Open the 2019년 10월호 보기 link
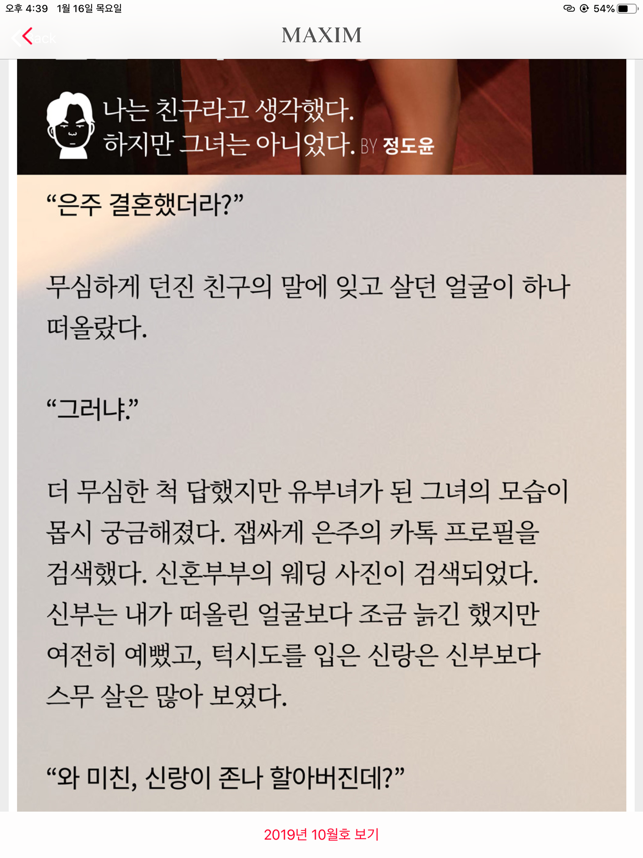This screenshot has height=858, width=643. click(321, 834)
